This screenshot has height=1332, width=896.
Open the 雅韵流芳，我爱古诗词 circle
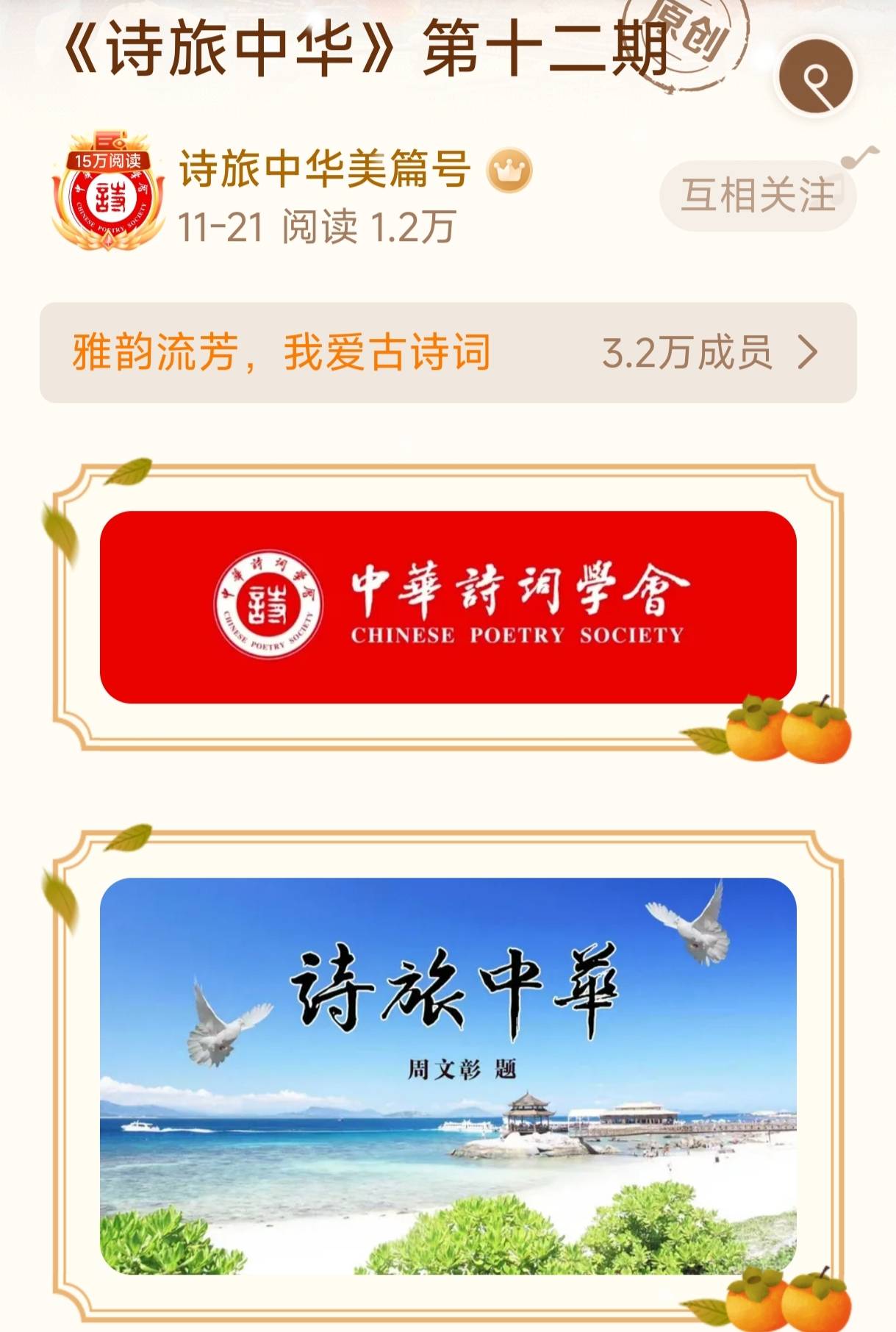coord(448,353)
